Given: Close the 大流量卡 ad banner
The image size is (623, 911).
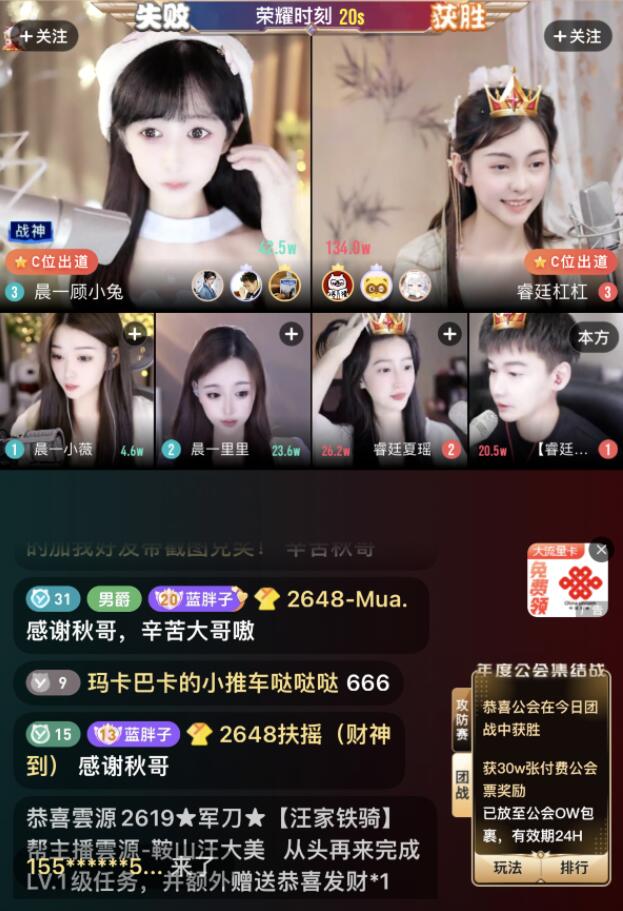Looking at the screenshot, I should pos(600,550).
